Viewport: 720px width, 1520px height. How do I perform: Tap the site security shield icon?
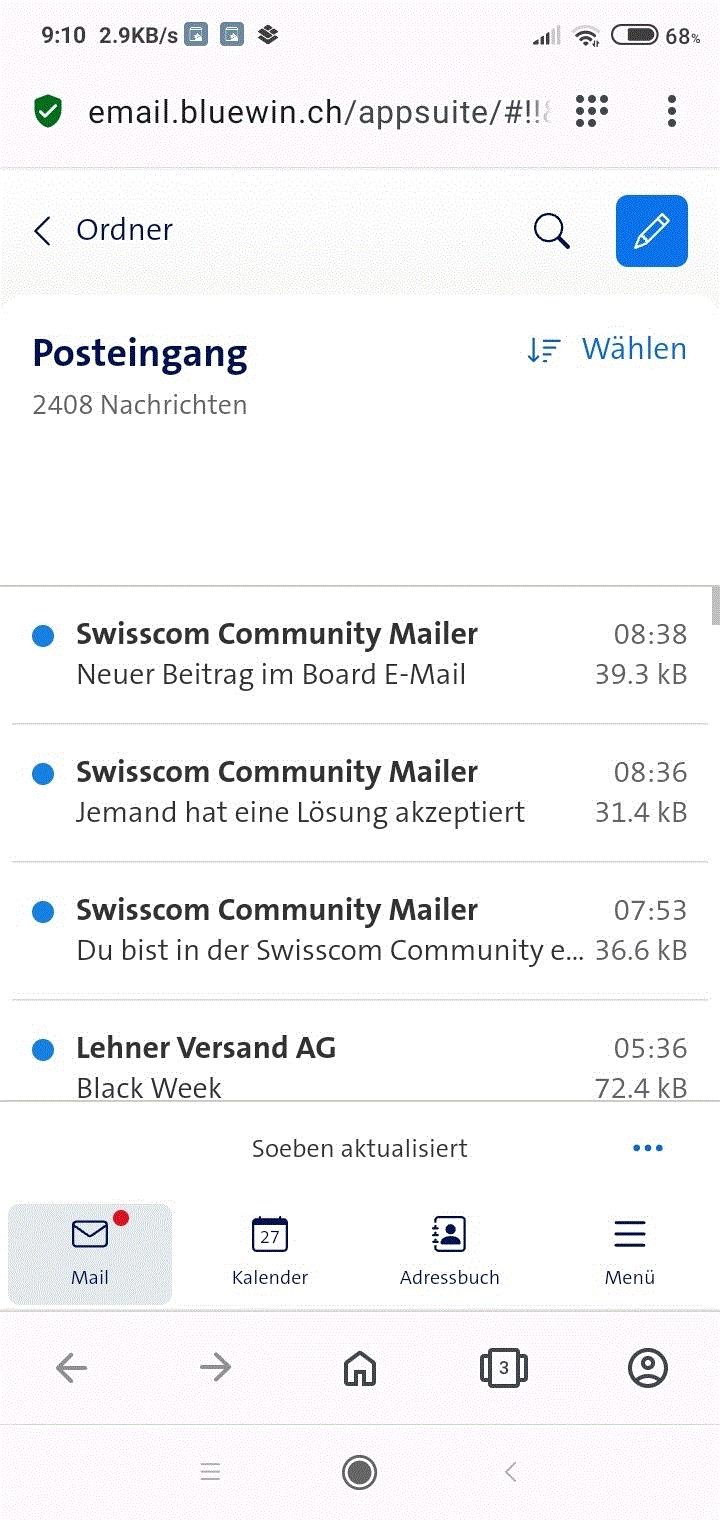(x=47, y=111)
